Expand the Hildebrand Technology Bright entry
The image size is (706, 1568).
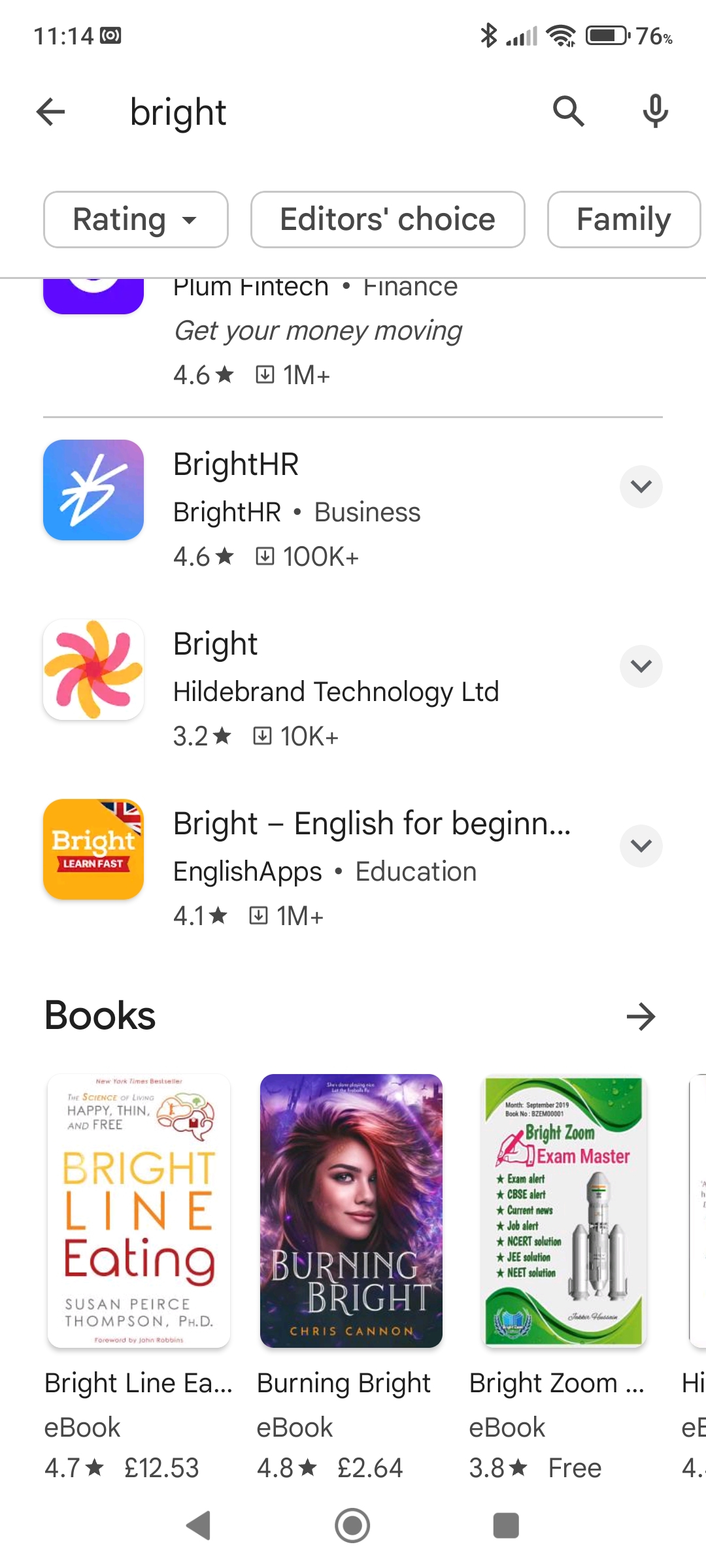[x=641, y=666]
